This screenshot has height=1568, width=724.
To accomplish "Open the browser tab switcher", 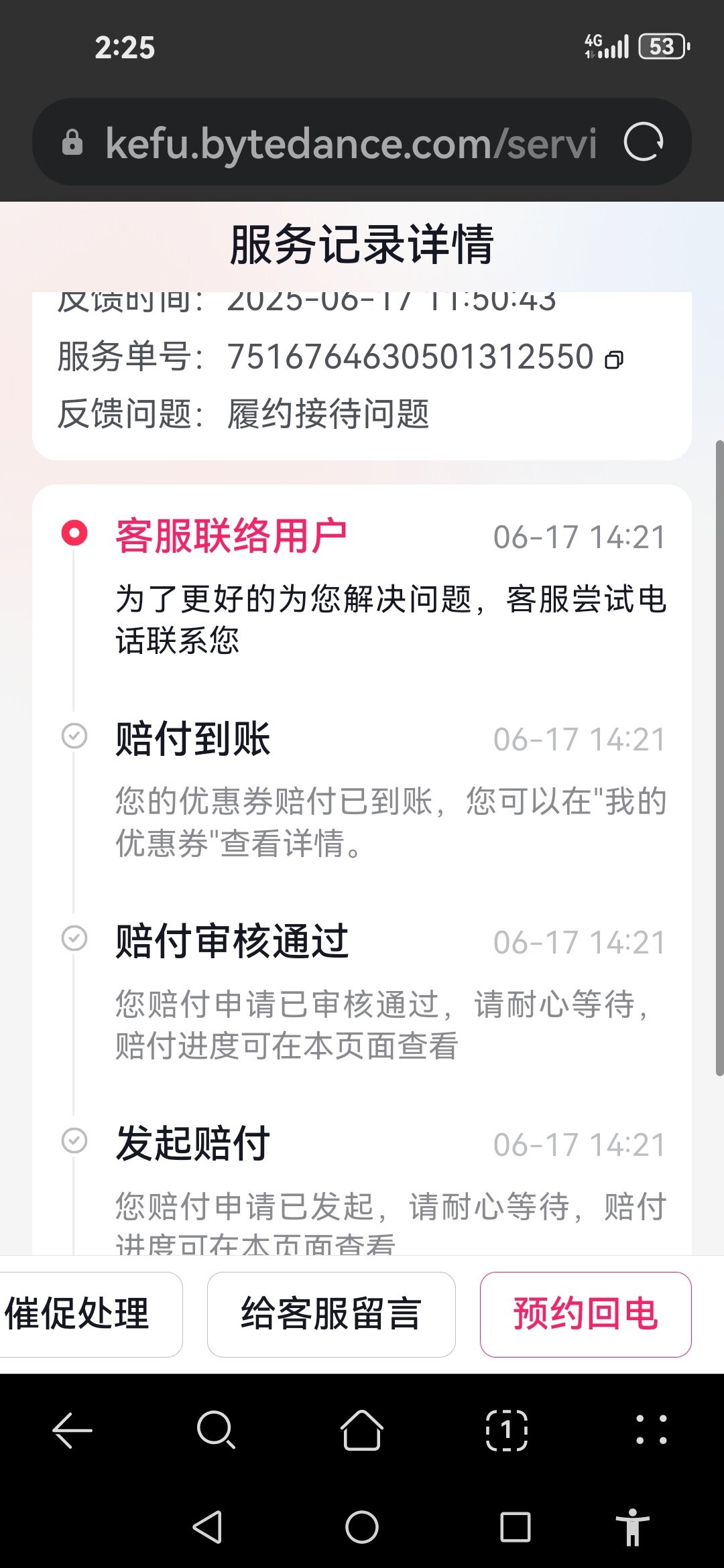I will tap(507, 1430).
